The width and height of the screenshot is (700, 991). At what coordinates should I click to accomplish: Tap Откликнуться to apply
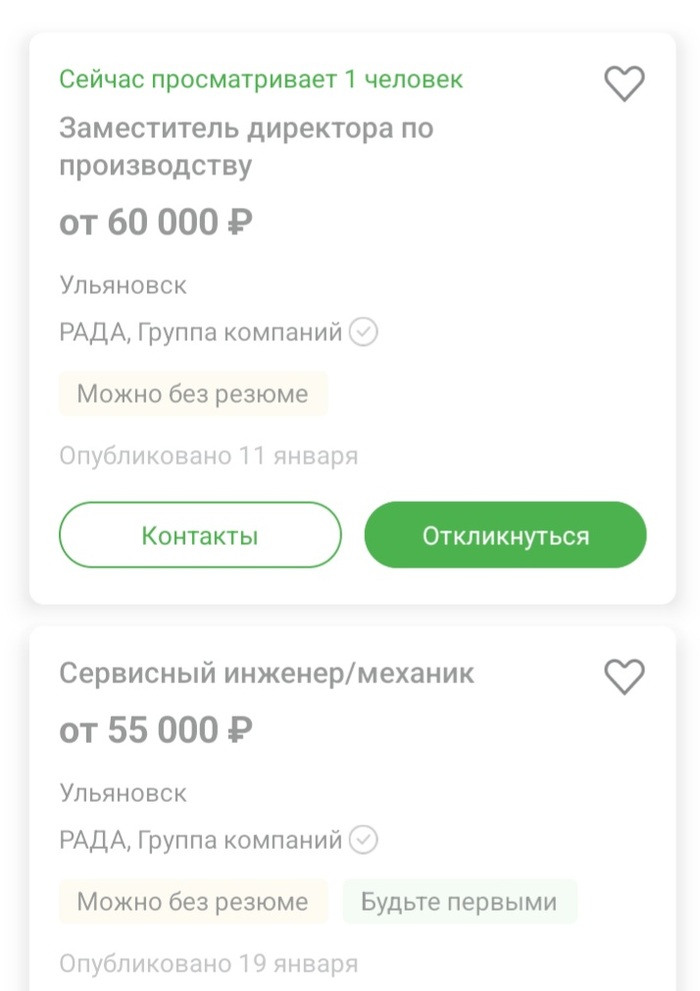(505, 536)
